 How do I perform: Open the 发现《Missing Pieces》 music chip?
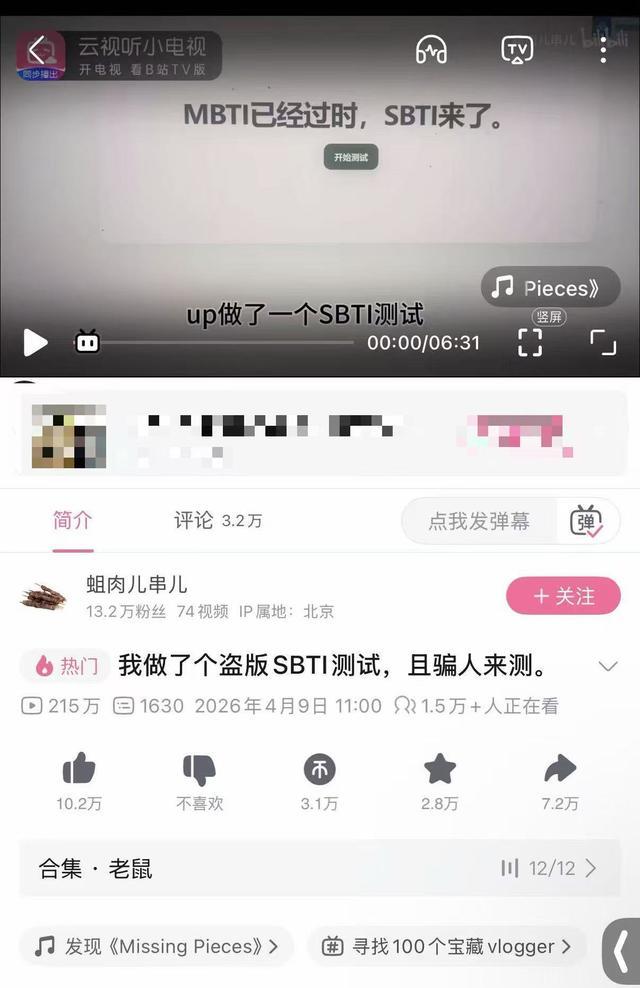pos(155,946)
